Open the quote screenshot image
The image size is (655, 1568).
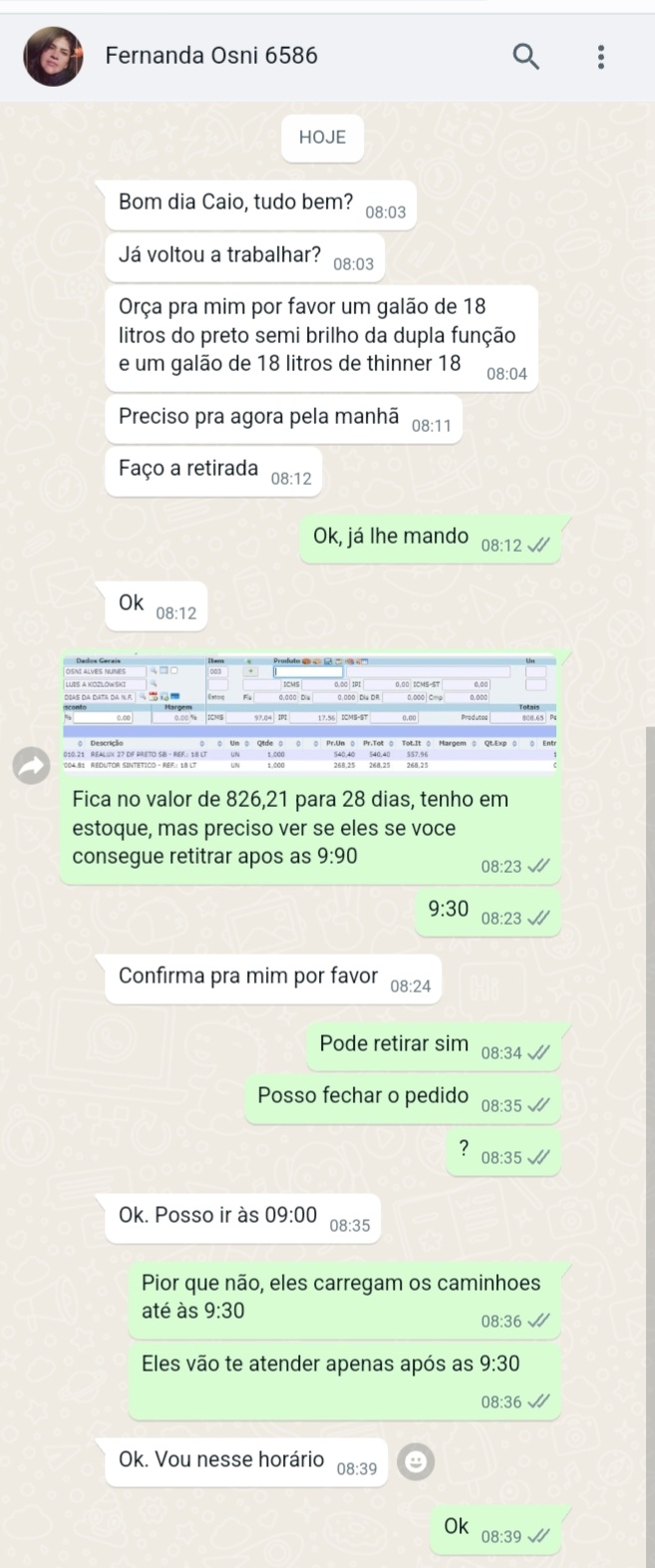tap(309, 714)
